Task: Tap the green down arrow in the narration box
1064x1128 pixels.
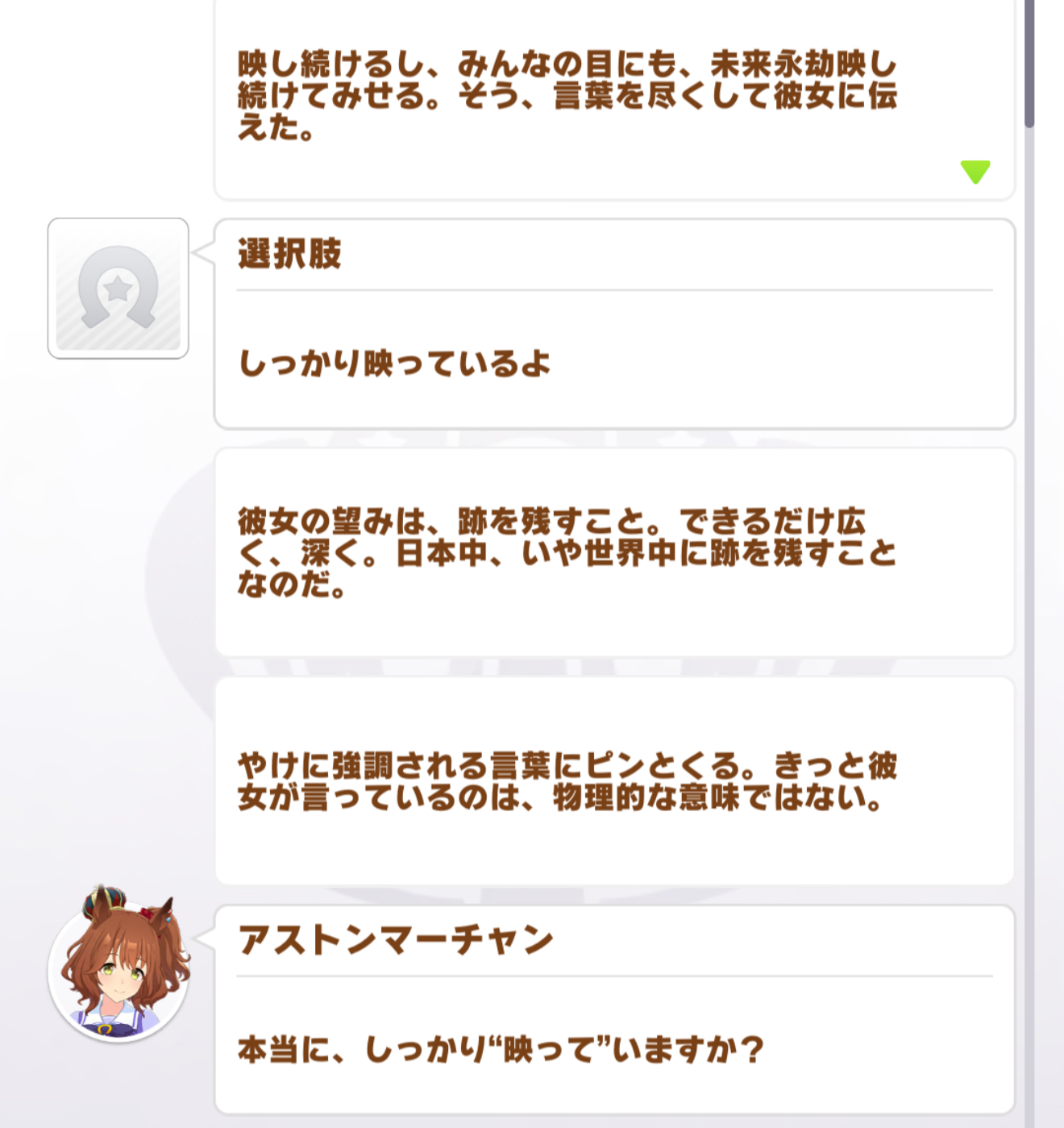Action: pyautogui.click(x=975, y=171)
